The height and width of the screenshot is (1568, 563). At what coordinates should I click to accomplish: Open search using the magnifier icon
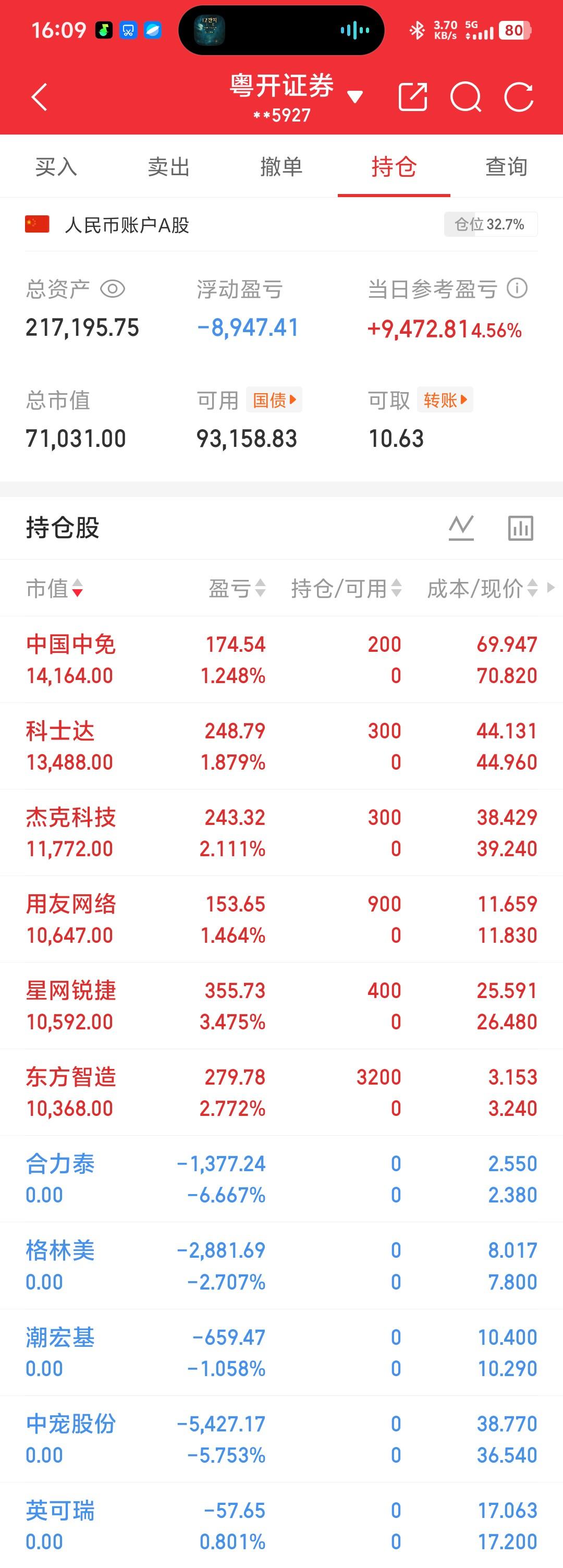click(466, 97)
